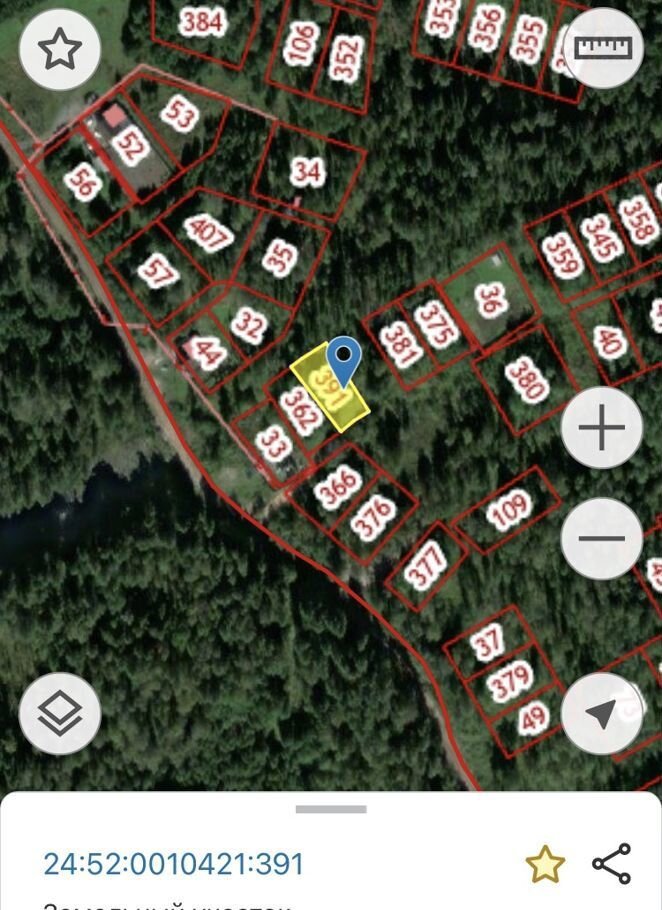
Task: Expand the parcel info sheet handle
Action: pos(331,809)
